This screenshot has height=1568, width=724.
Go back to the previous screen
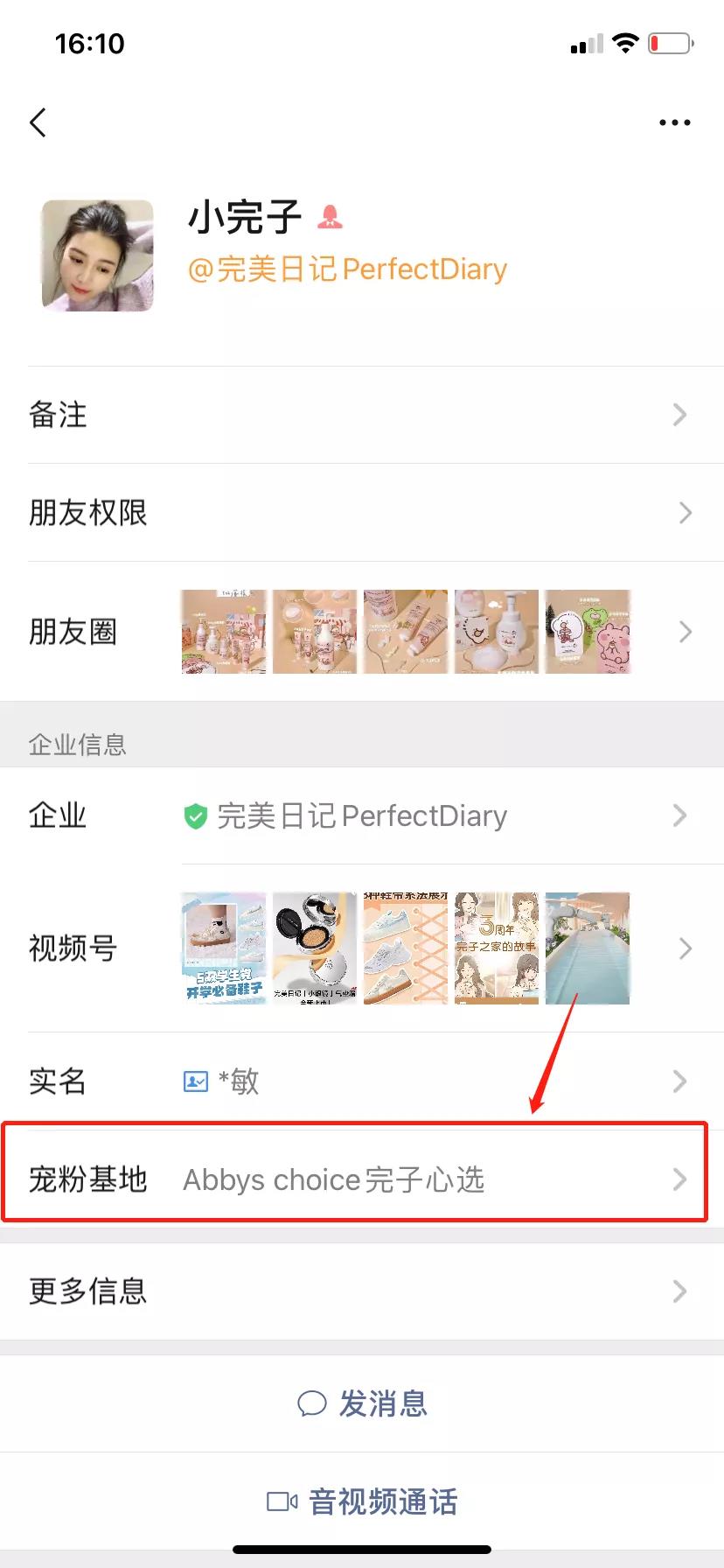click(x=38, y=122)
